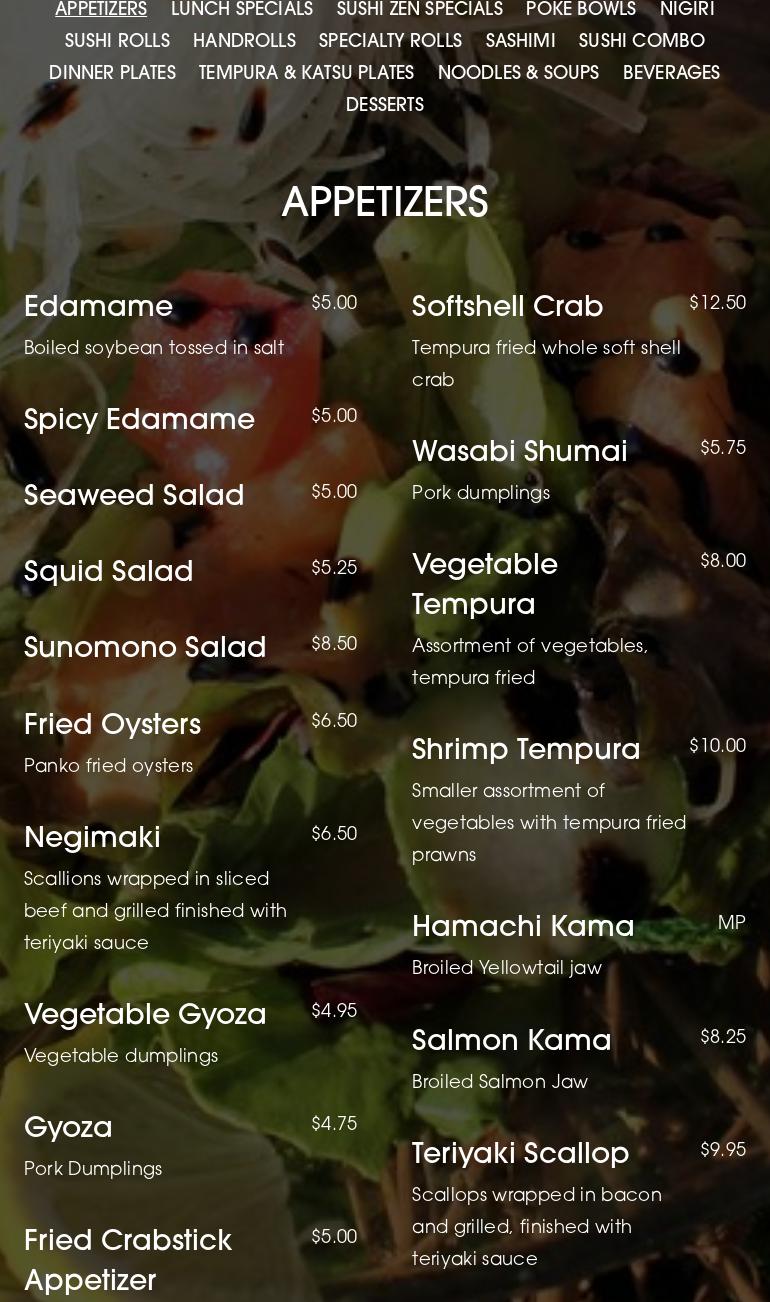
Task: View the Nigiri category
Action: pyautogui.click(x=687, y=10)
